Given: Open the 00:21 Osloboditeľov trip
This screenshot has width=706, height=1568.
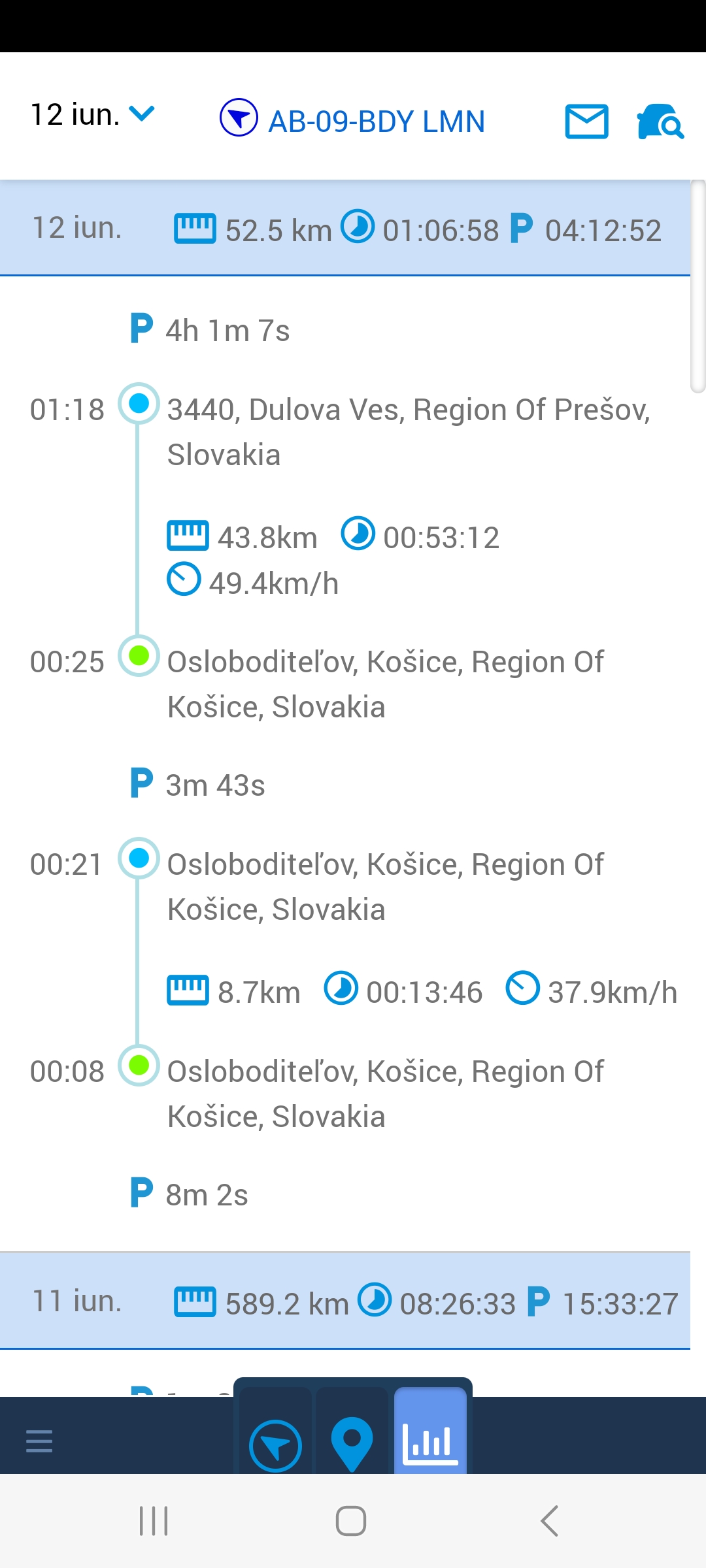Looking at the screenshot, I should click(x=386, y=886).
